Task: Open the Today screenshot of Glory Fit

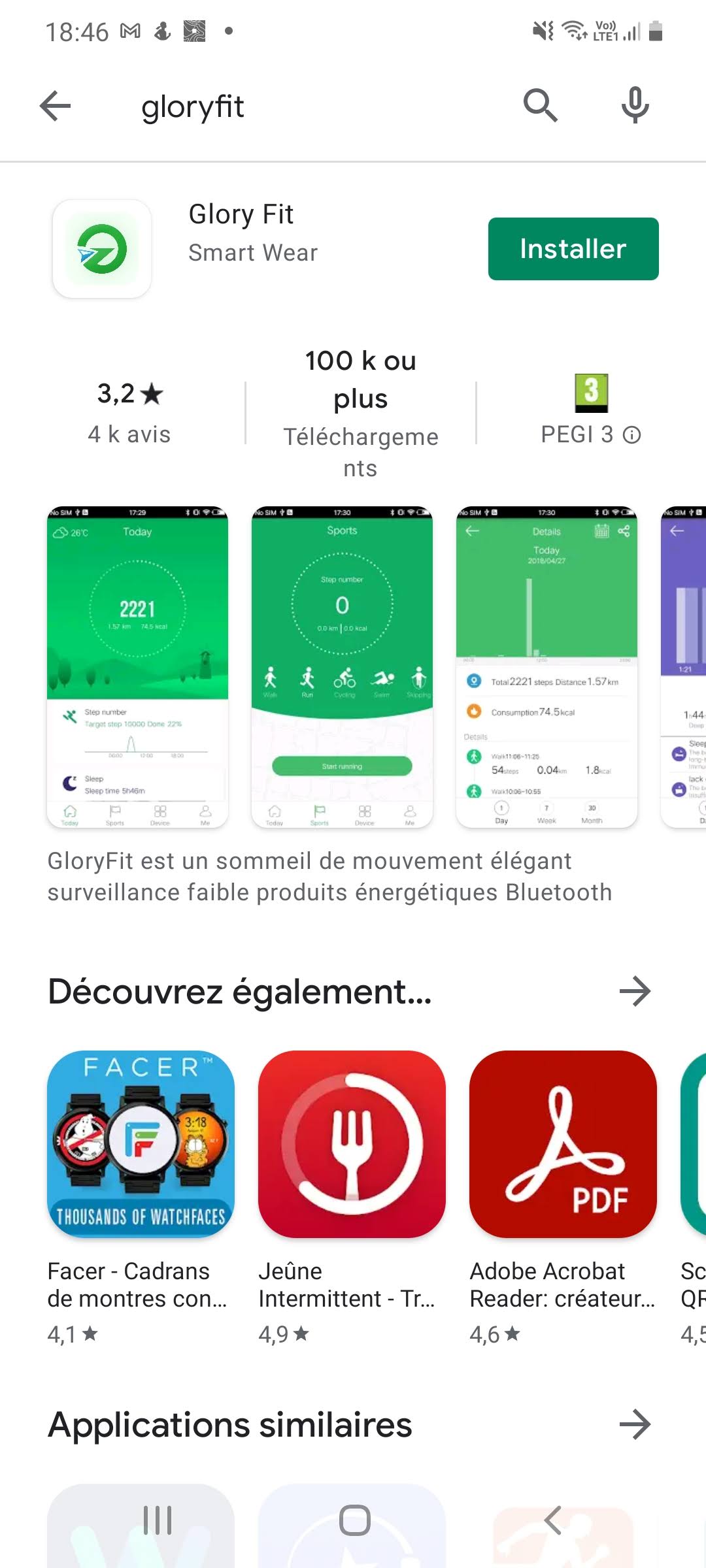Action: point(137,666)
